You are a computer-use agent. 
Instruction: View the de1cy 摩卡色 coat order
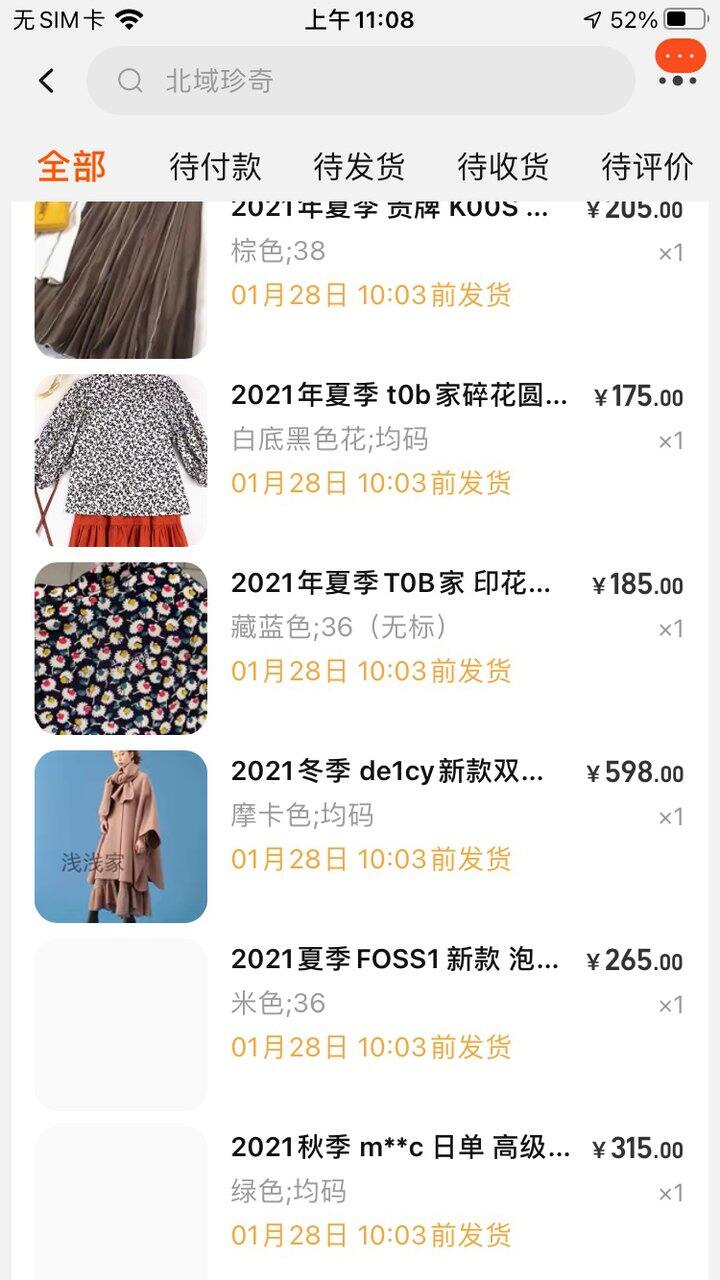click(x=360, y=836)
